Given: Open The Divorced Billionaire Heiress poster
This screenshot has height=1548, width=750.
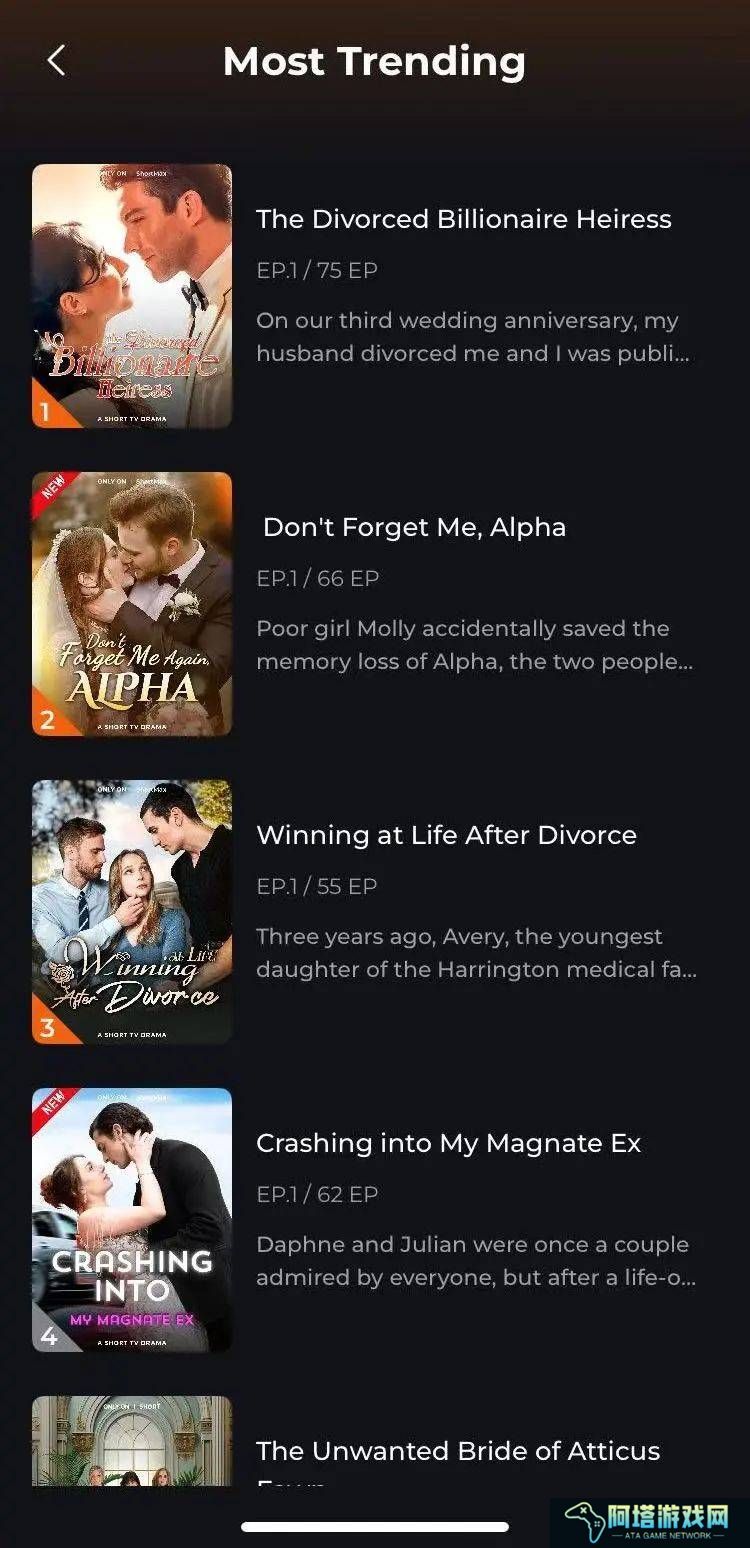Looking at the screenshot, I should (x=132, y=296).
